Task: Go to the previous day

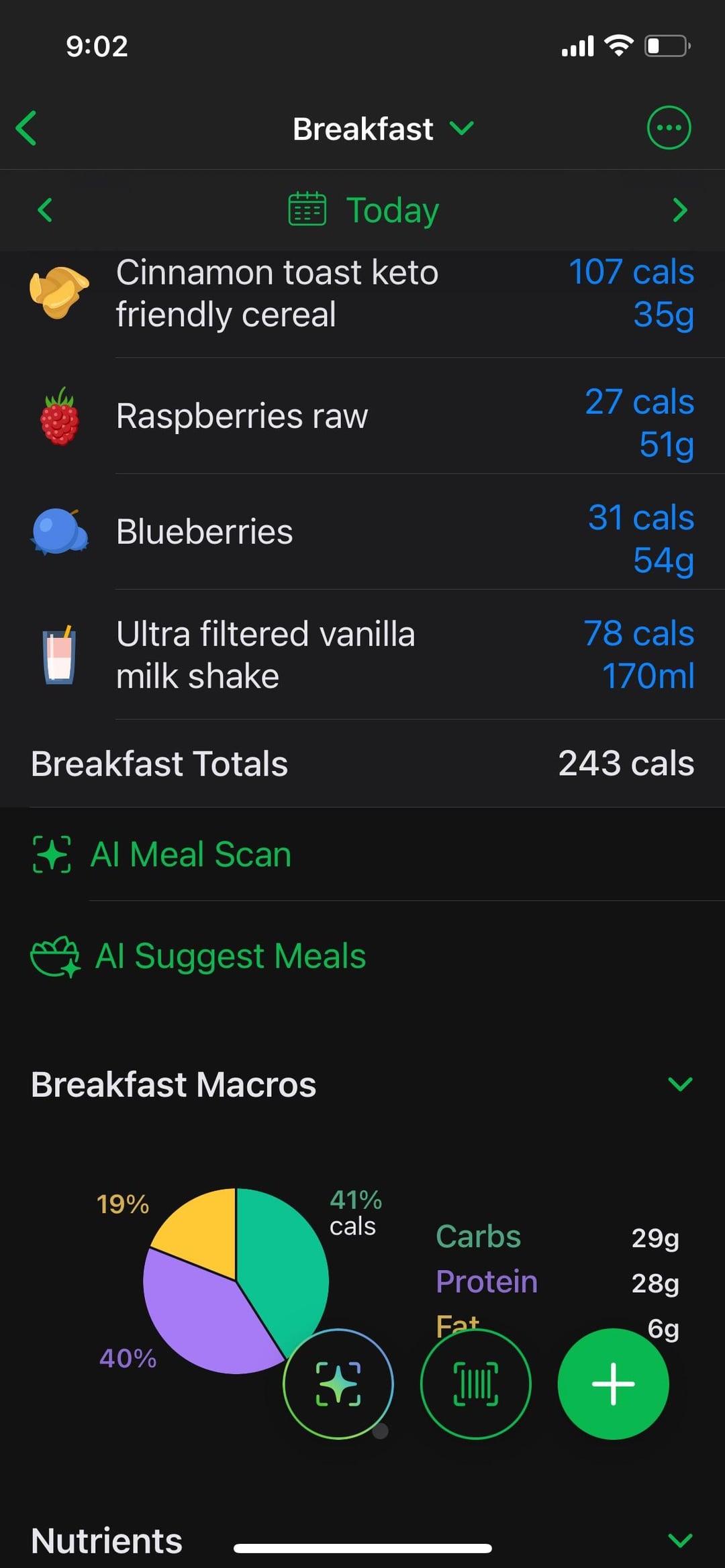Action: coord(45,210)
